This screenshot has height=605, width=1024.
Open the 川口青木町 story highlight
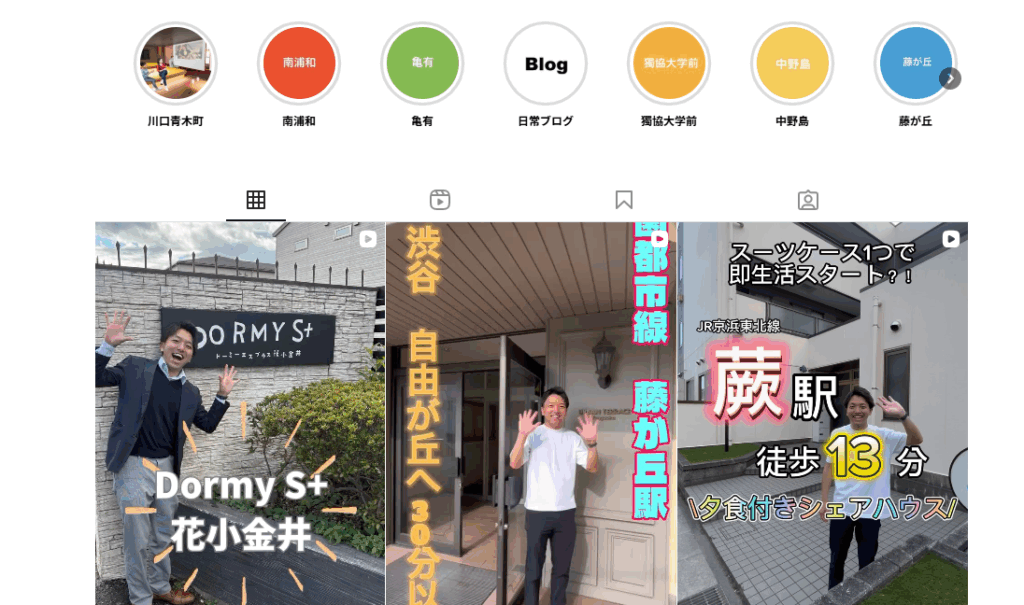click(175, 64)
